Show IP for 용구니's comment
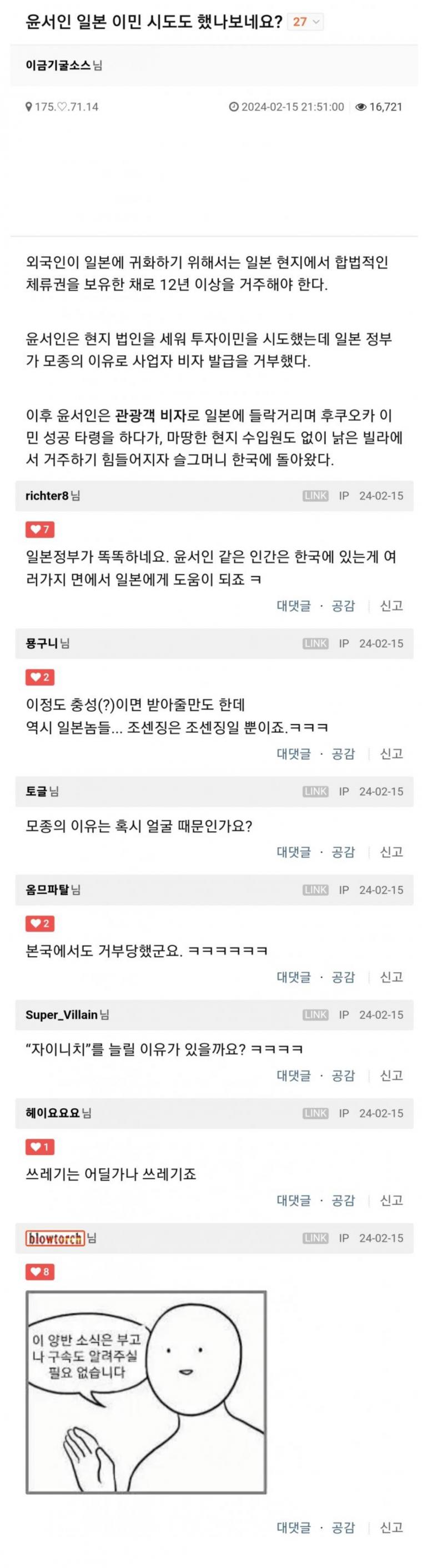 344,644
